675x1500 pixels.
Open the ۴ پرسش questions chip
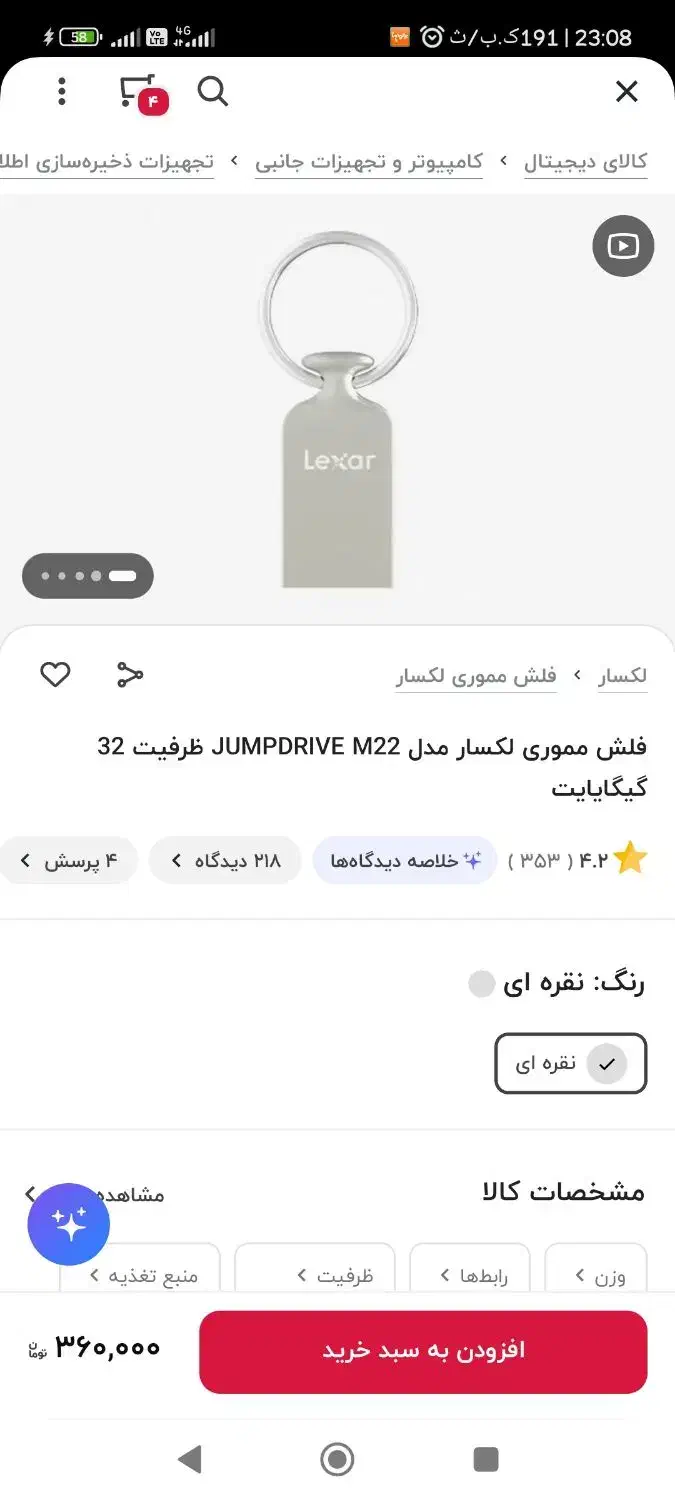pos(68,860)
